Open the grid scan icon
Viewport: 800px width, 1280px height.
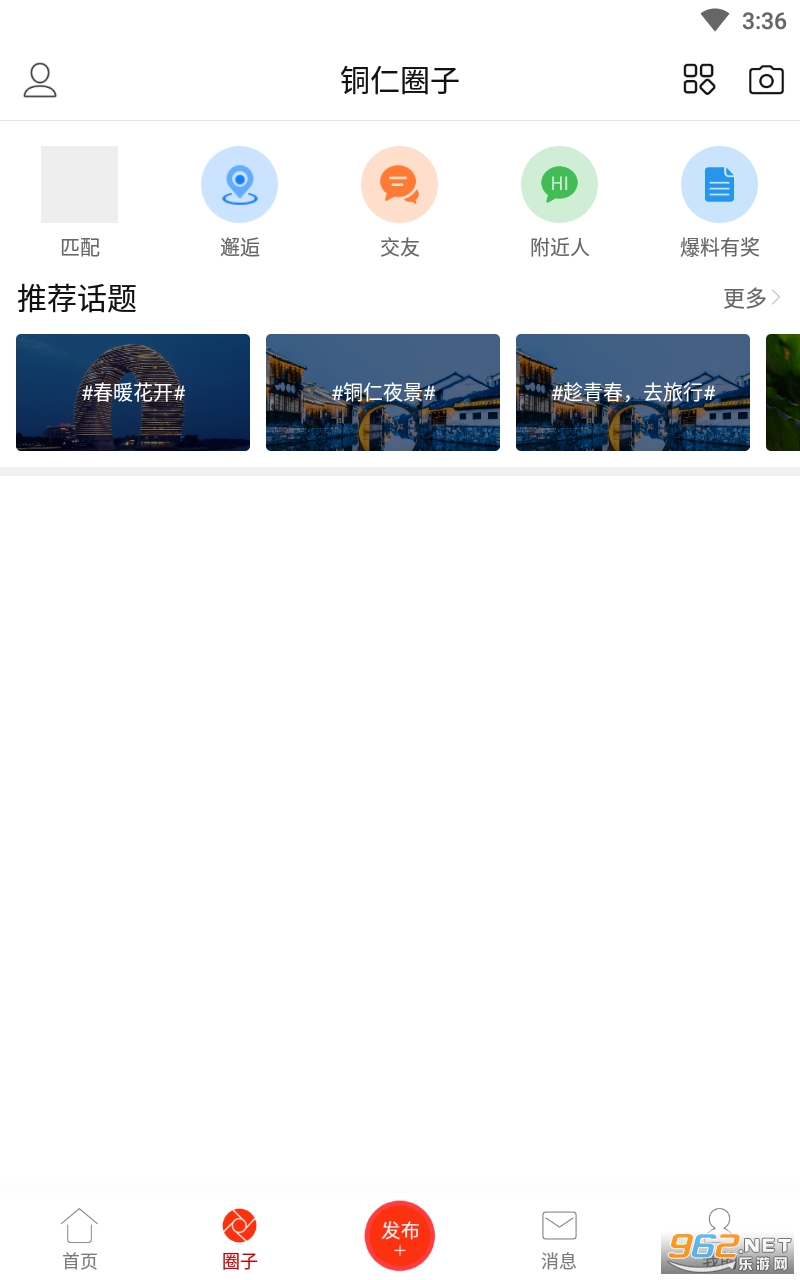(x=699, y=79)
